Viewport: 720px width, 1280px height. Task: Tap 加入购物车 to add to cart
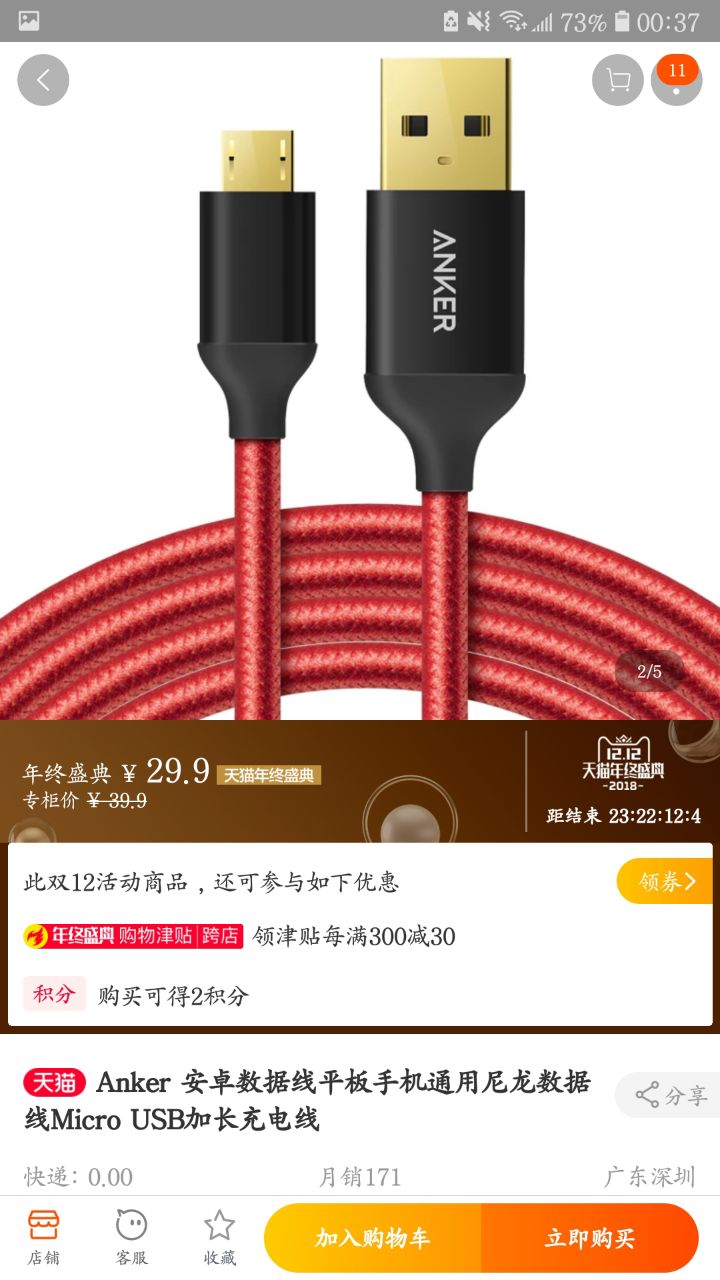point(373,1238)
